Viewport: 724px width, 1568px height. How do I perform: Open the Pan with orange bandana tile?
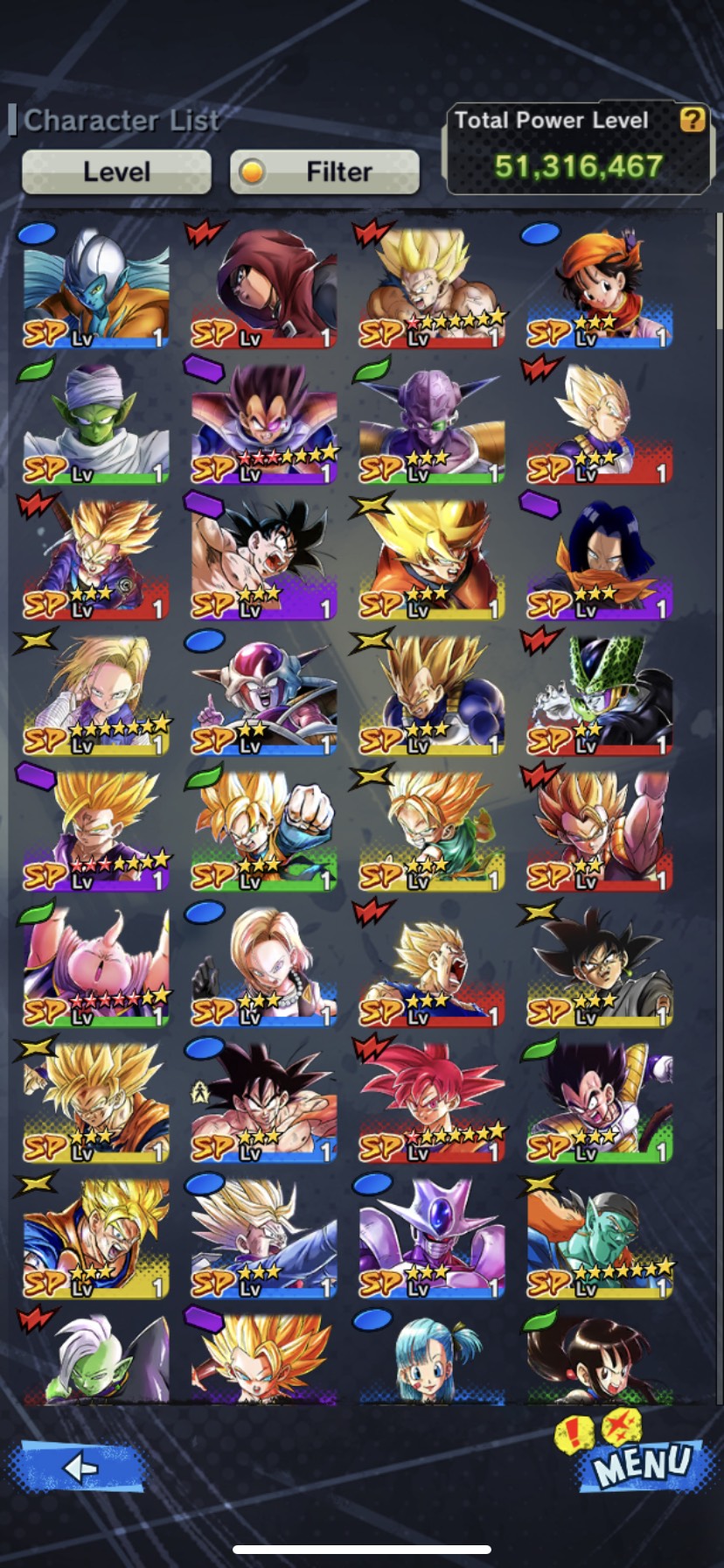(x=600, y=288)
